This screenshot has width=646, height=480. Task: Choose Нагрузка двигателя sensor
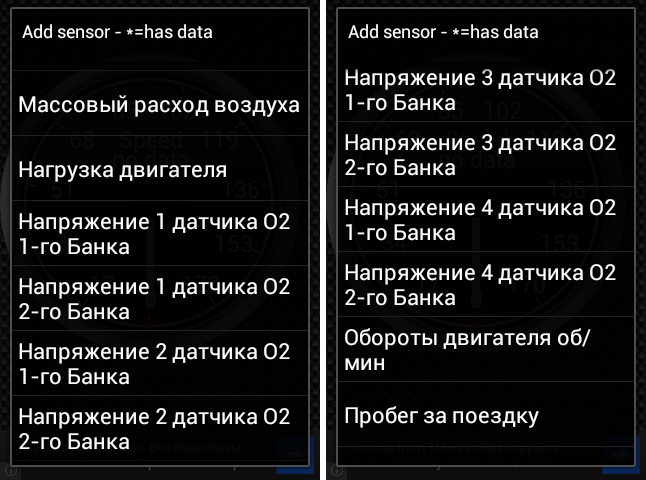coord(160,169)
